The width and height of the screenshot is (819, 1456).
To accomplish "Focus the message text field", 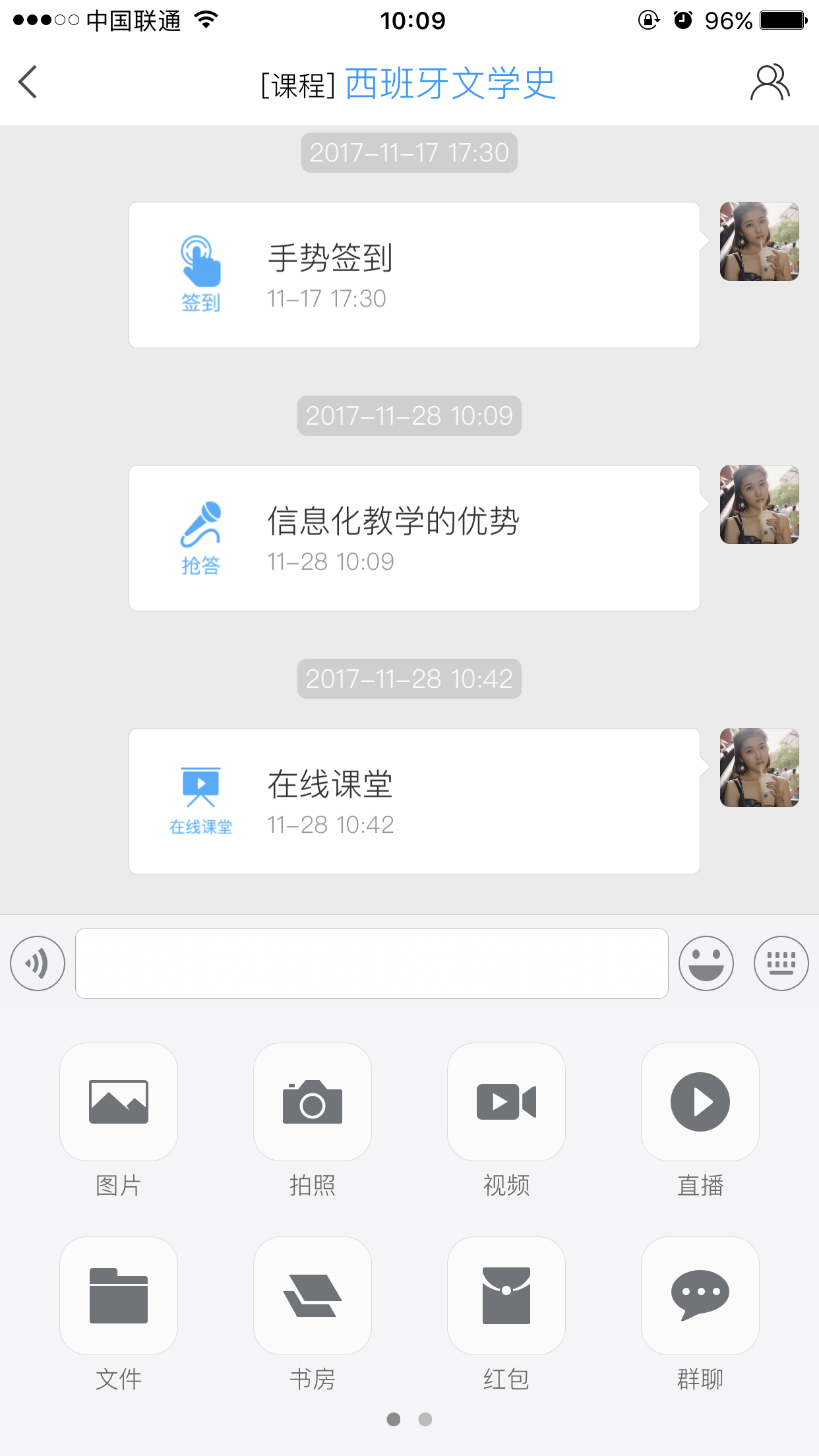I will pyautogui.click(x=372, y=963).
